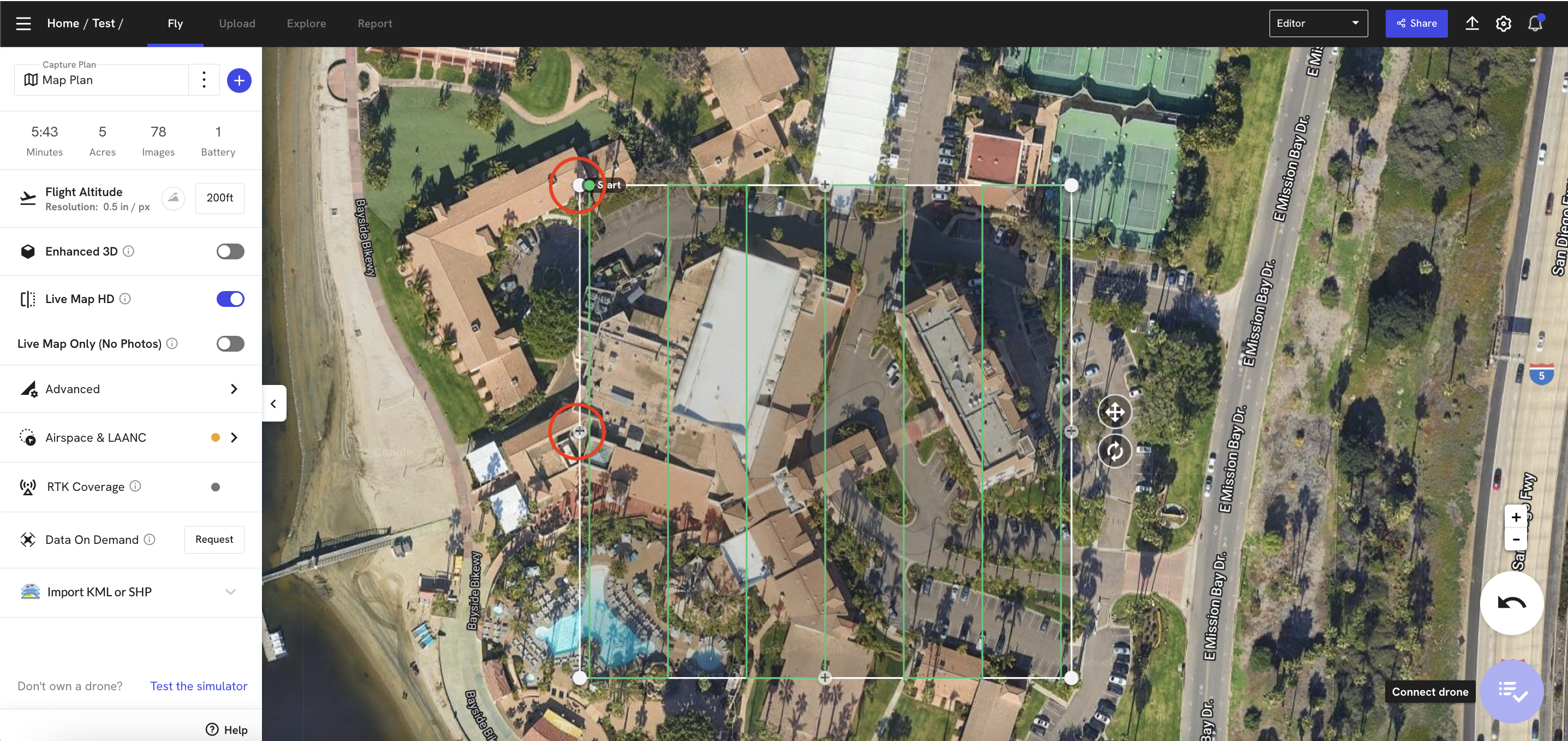Open the Editor role dropdown

pos(1318,23)
